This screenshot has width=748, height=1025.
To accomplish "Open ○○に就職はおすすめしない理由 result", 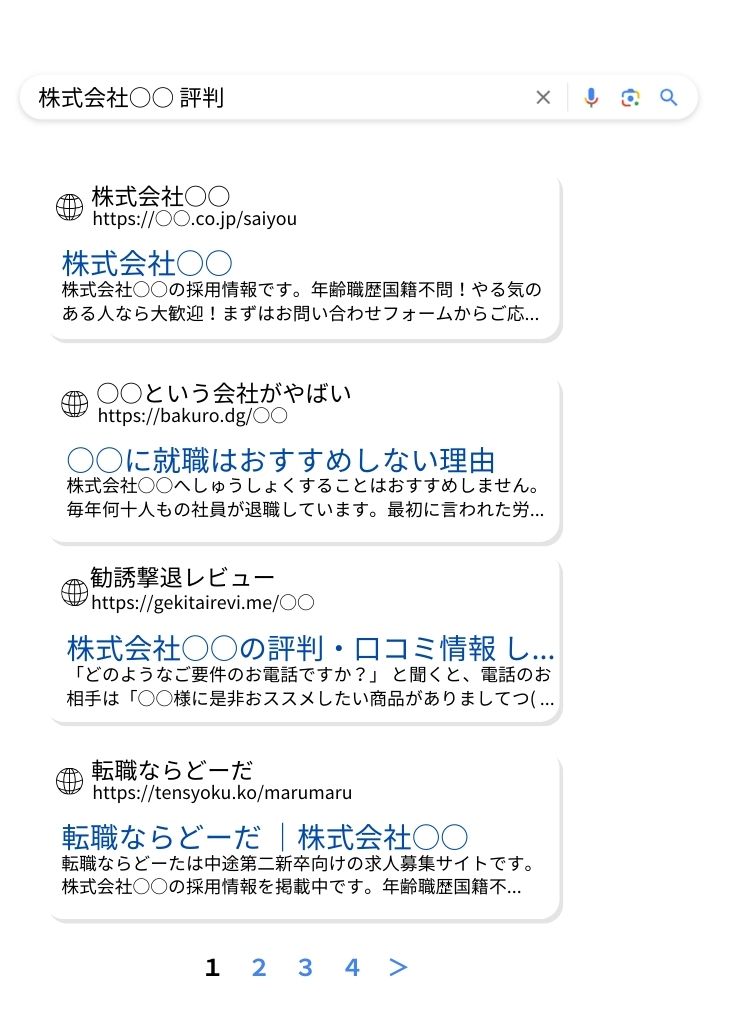I will 281,461.
